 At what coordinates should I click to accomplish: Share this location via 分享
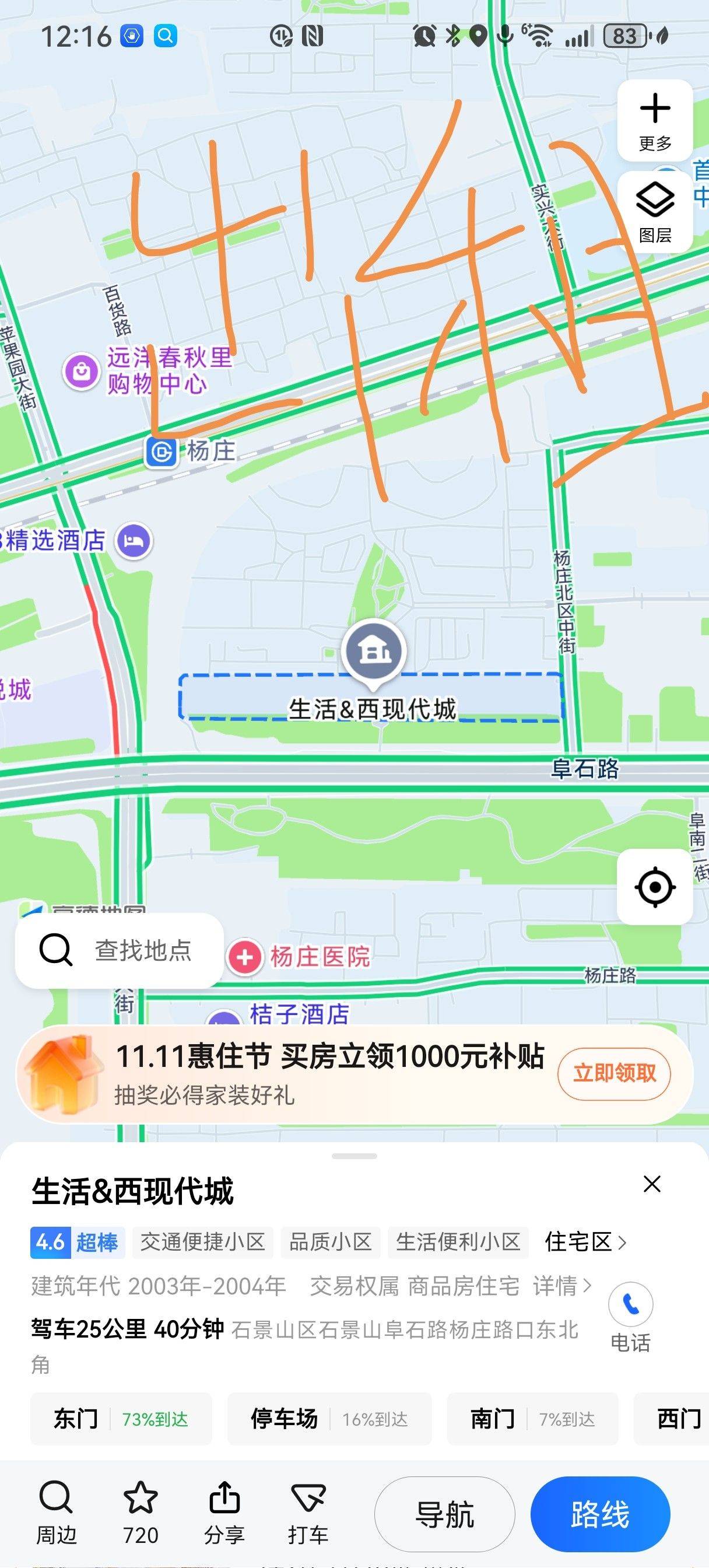(x=224, y=1512)
